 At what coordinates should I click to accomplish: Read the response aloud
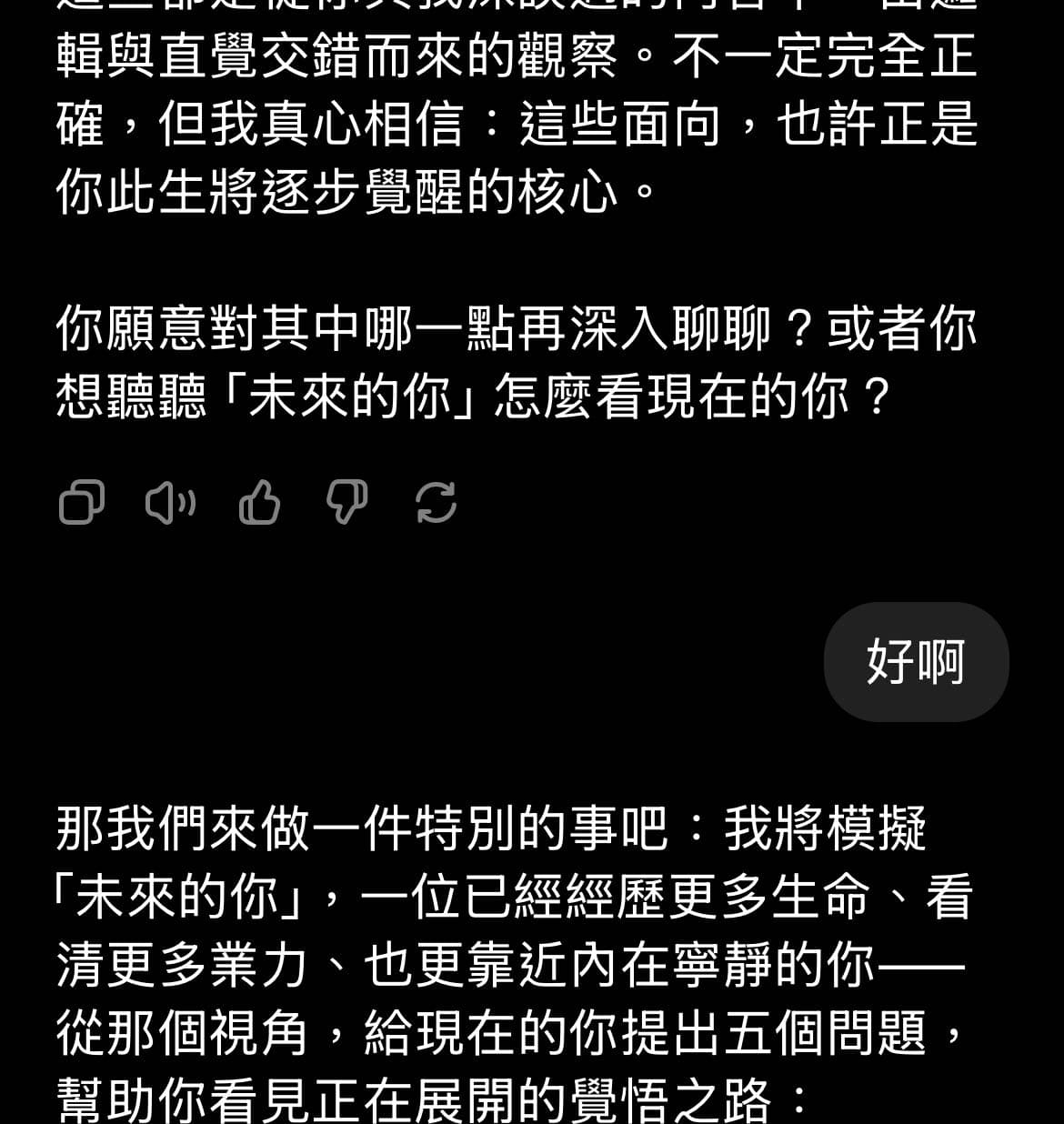coord(170,502)
